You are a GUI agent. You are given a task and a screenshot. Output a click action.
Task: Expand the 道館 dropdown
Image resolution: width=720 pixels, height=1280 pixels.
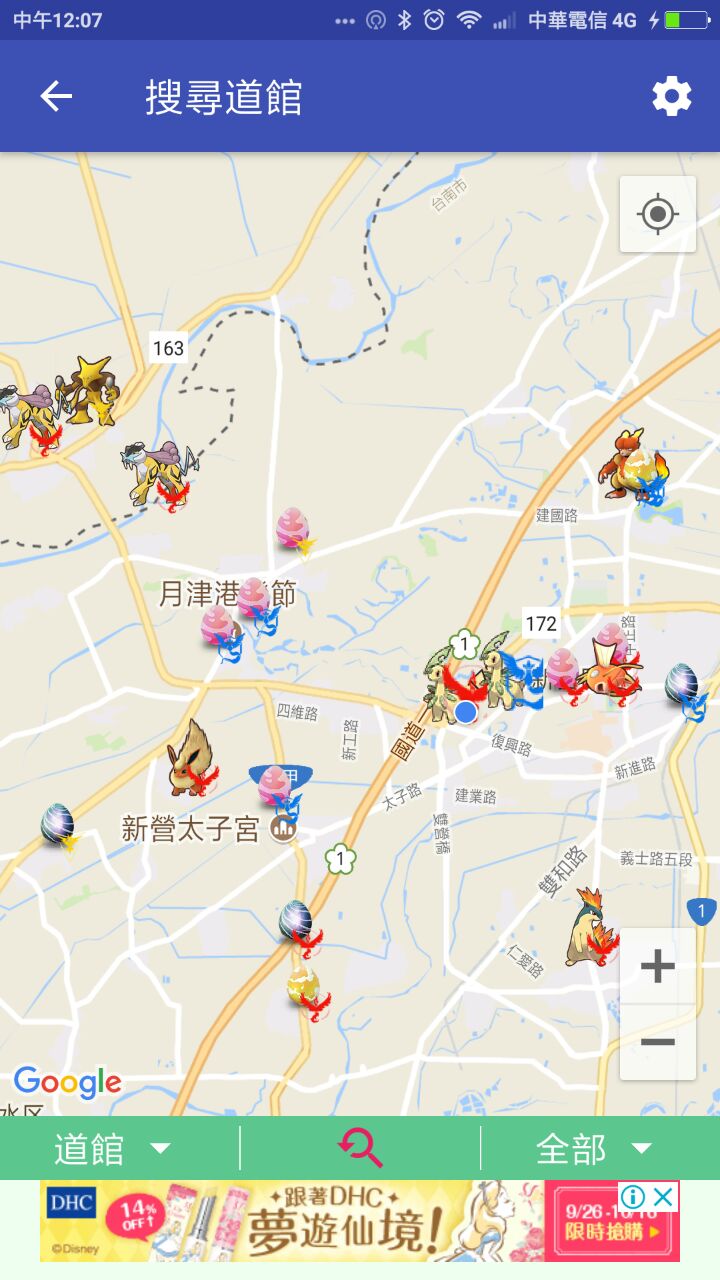112,1149
